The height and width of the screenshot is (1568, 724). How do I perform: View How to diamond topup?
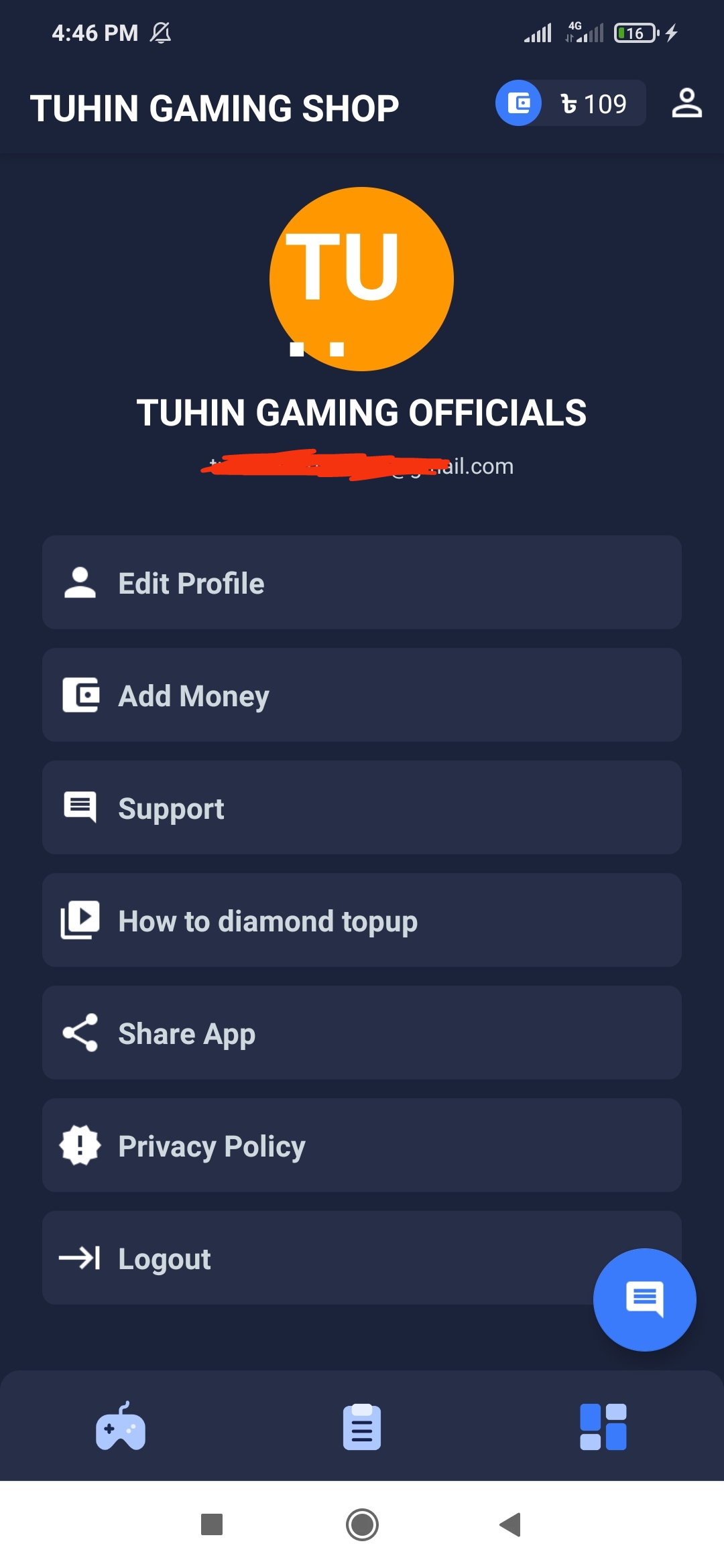click(362, 920)
